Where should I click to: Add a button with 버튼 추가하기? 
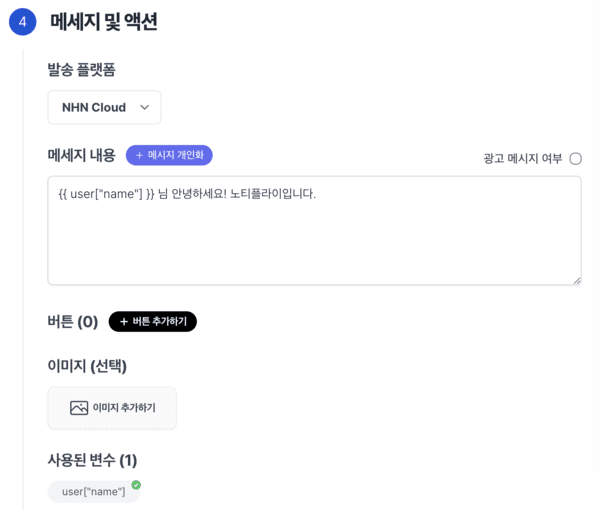(x=152, y=321)
